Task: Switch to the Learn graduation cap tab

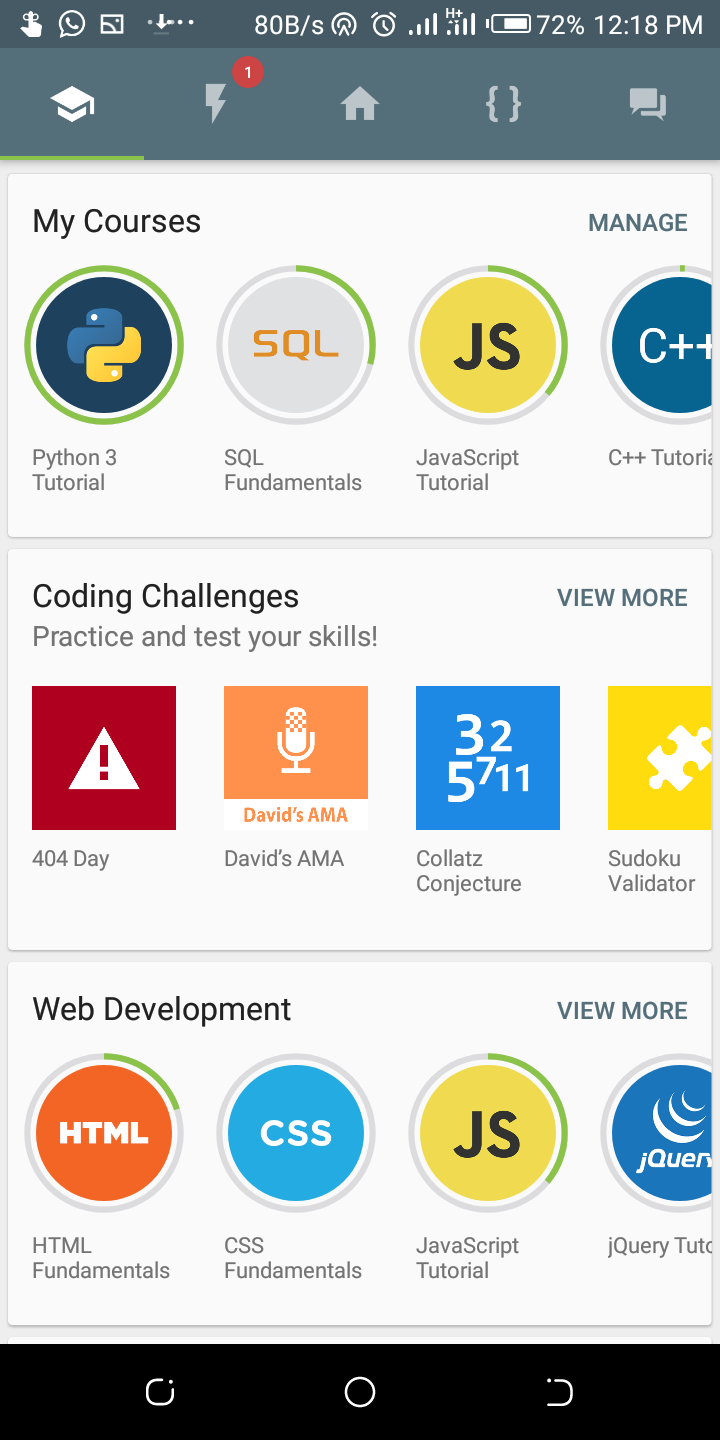Action: click(73, 105)
